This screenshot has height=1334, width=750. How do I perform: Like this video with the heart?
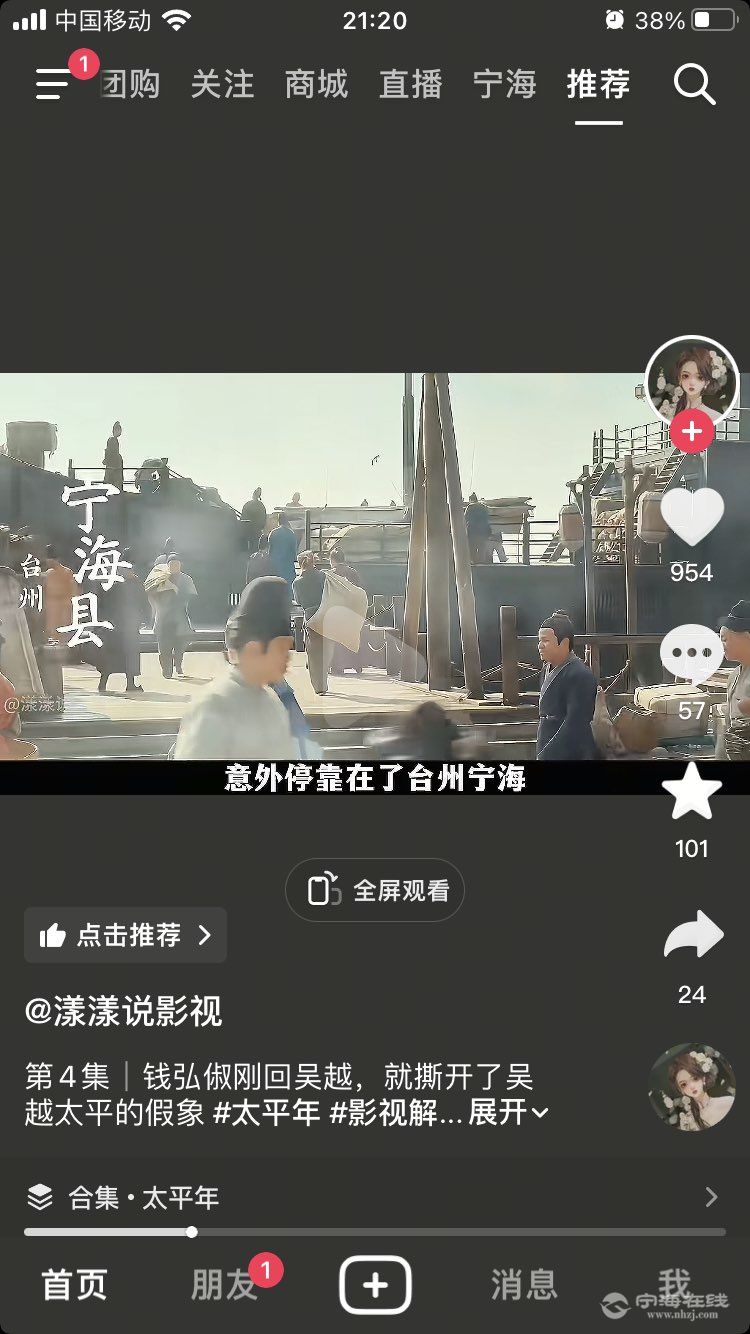tap(691, 517)
